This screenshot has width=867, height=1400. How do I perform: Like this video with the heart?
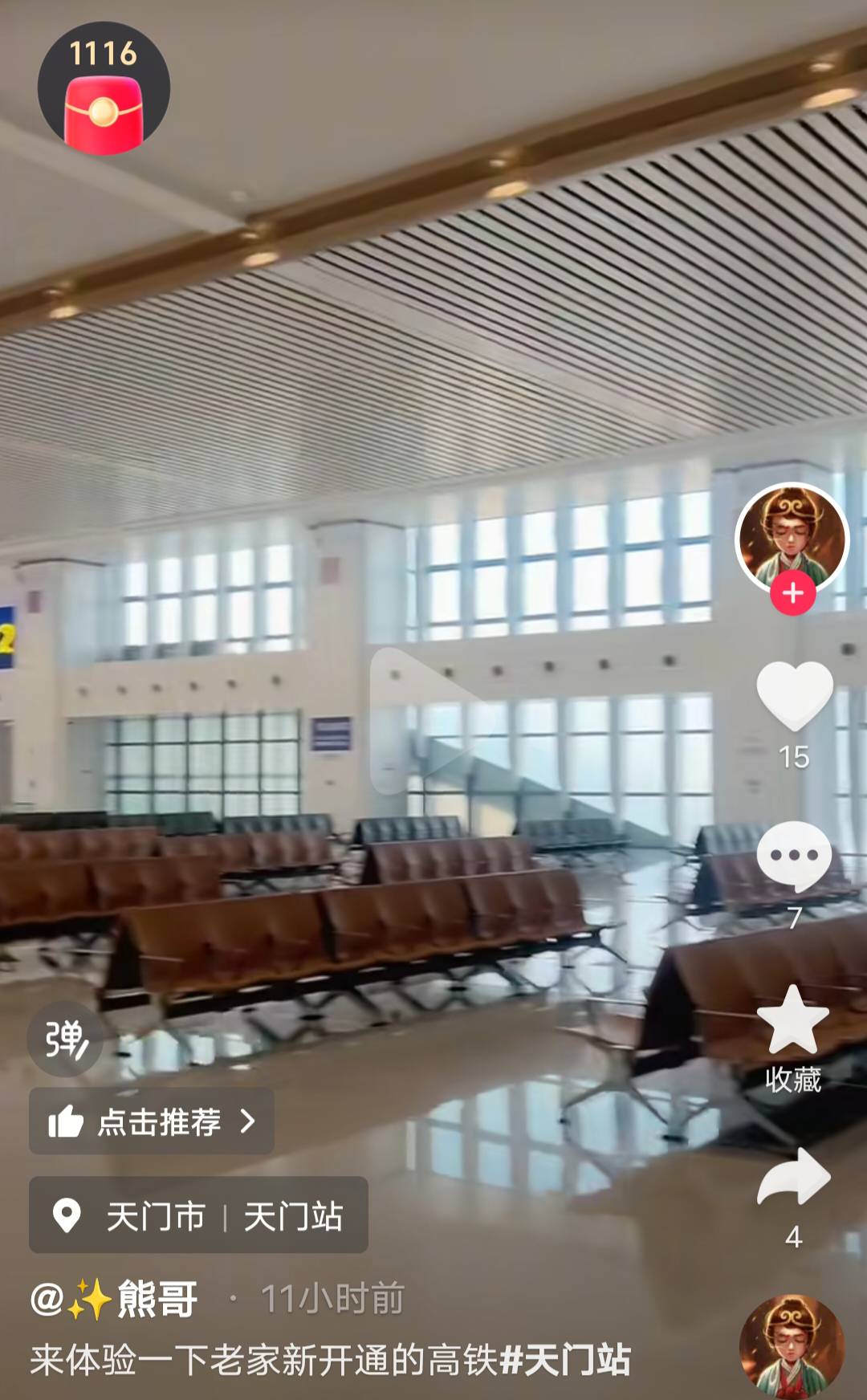[794, 695]
